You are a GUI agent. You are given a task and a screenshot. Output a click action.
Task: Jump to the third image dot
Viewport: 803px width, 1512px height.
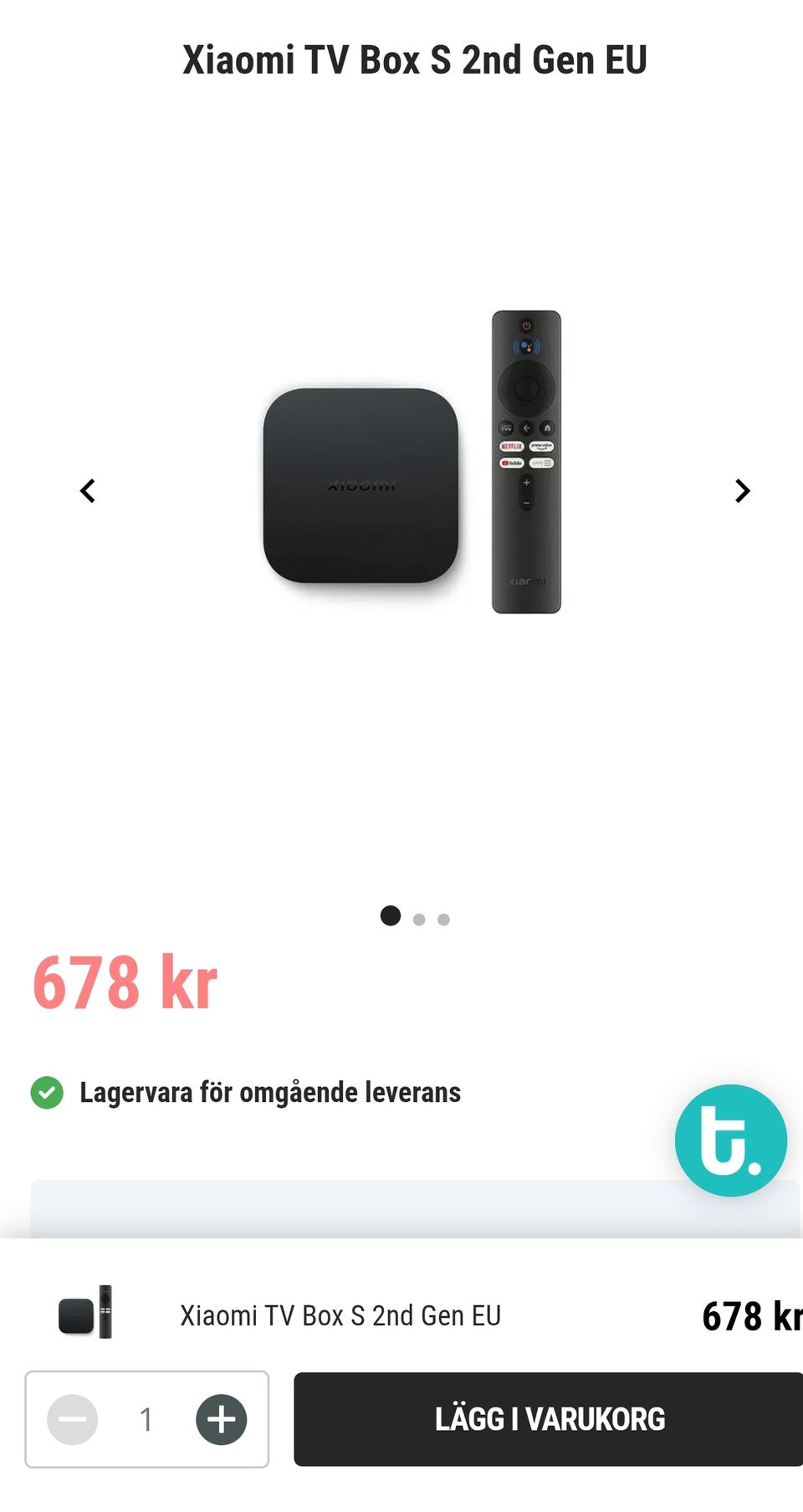[443, 920]
